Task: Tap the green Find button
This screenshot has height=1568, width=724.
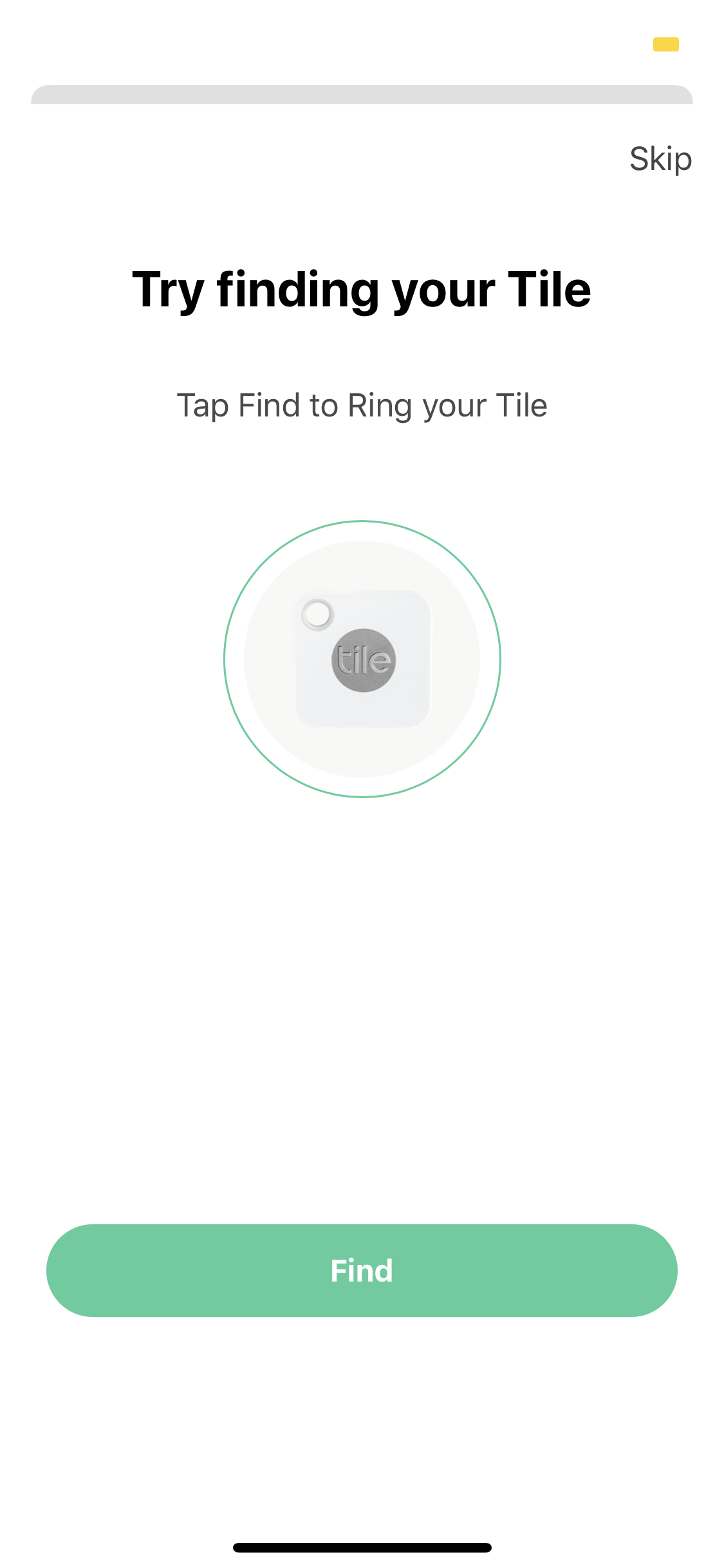Action: pos(362,1270)
